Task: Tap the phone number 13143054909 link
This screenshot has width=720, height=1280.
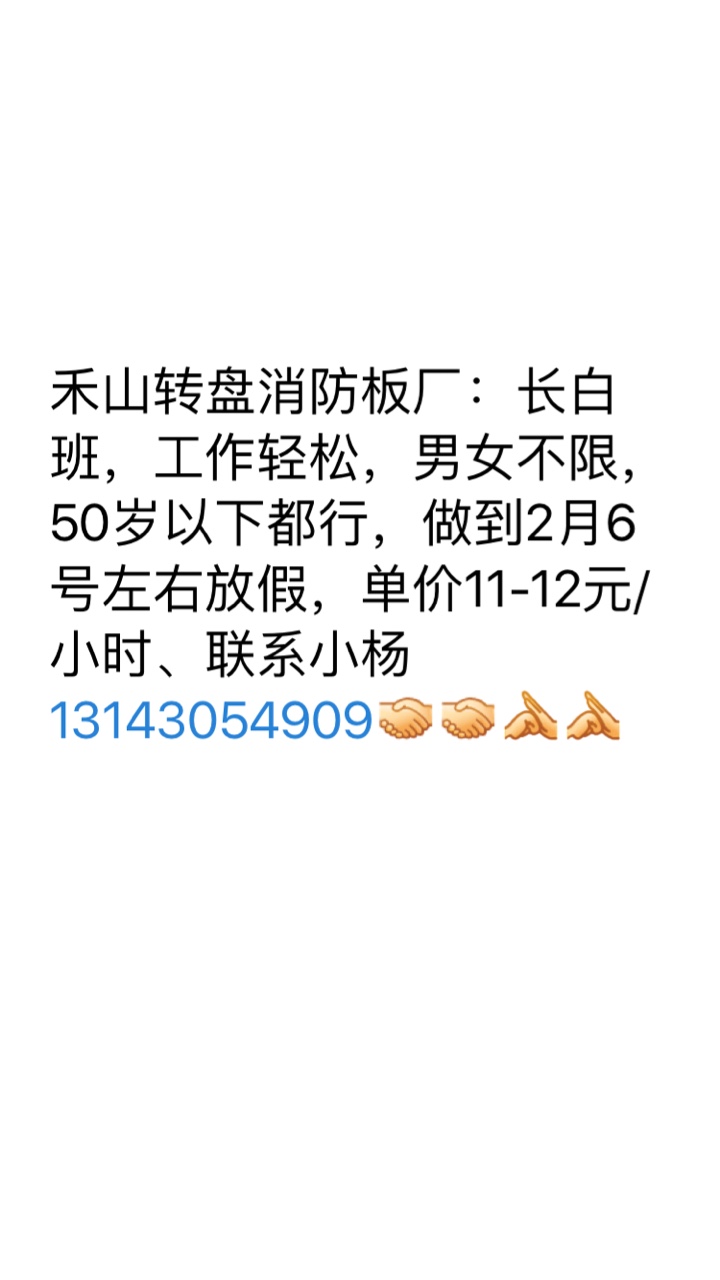Action: (x=211, y=720)
